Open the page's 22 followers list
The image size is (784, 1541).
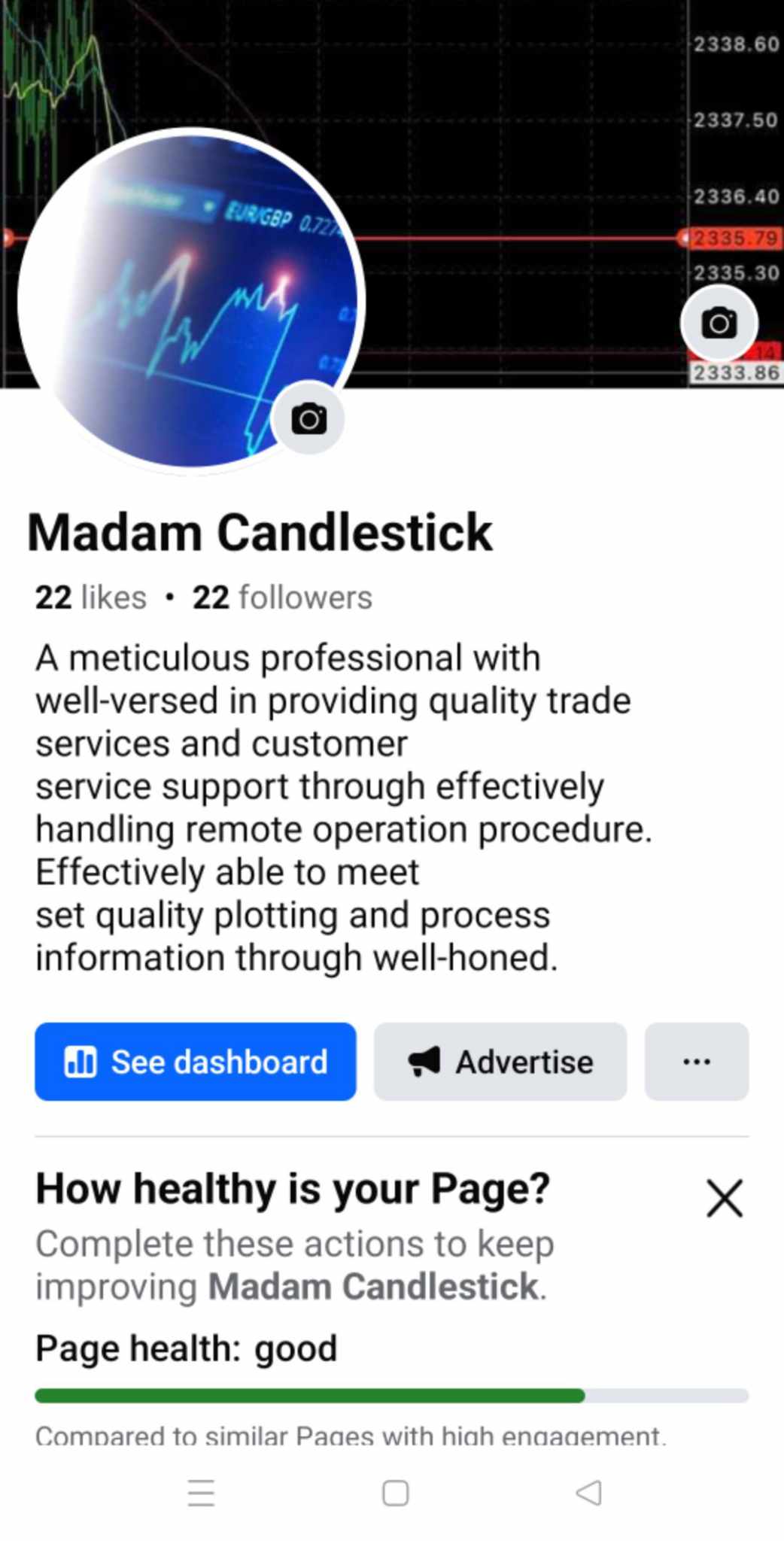282,597
